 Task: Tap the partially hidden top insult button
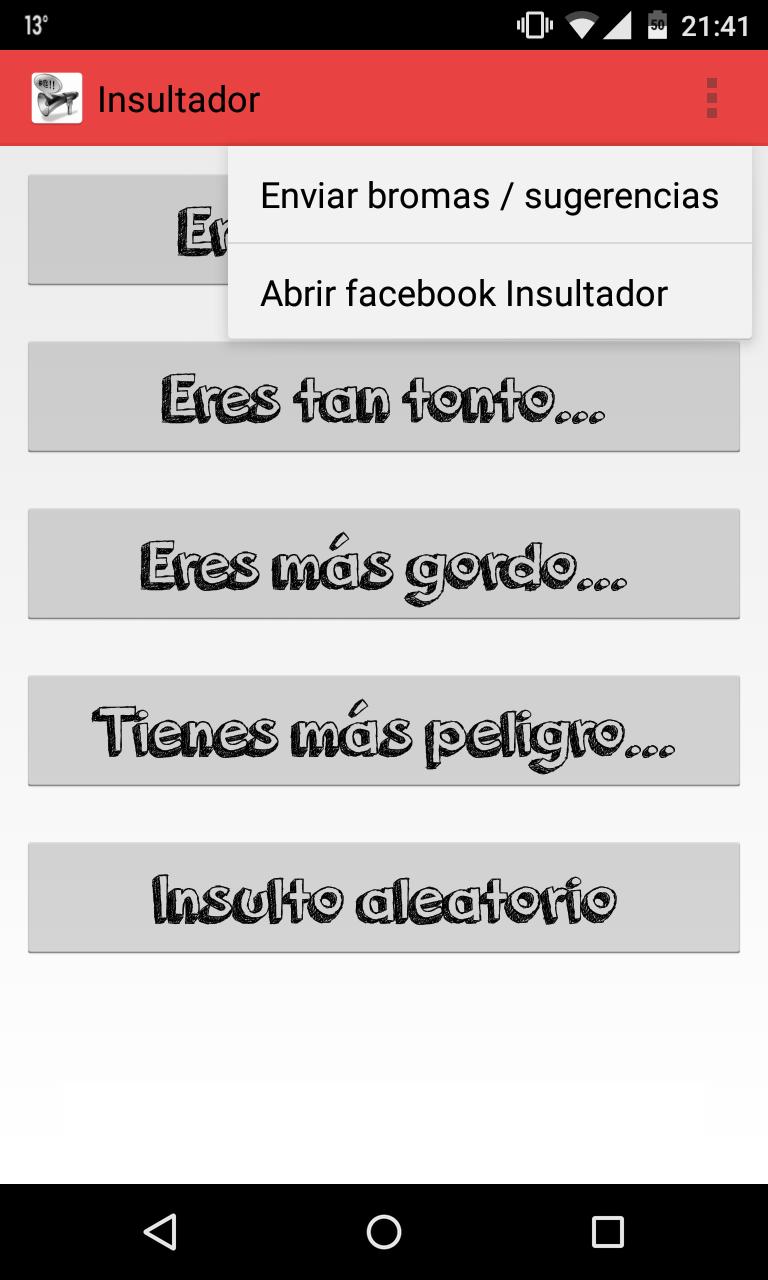pos(120,229)
